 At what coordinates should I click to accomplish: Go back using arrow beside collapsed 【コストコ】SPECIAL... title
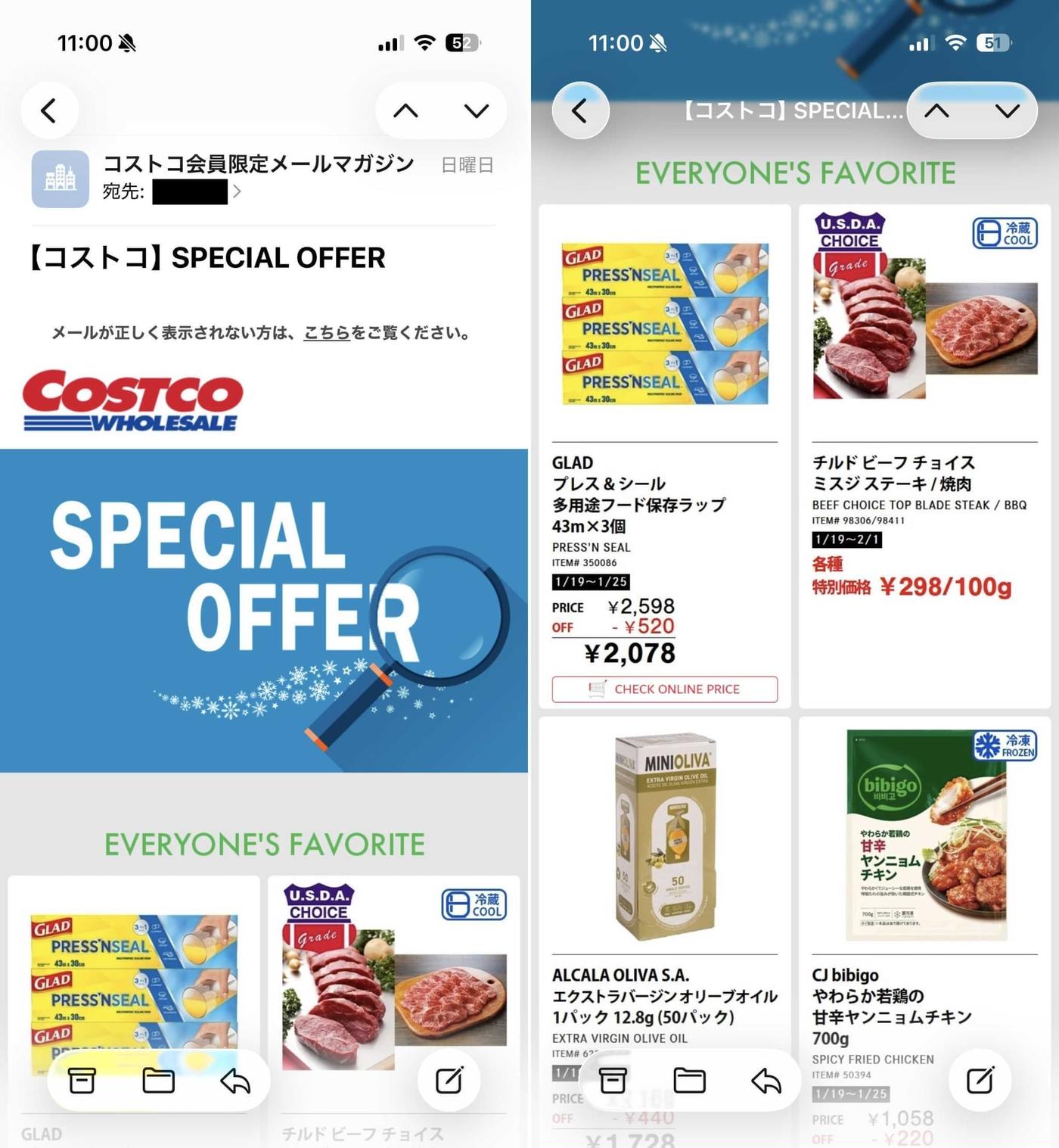580,110
